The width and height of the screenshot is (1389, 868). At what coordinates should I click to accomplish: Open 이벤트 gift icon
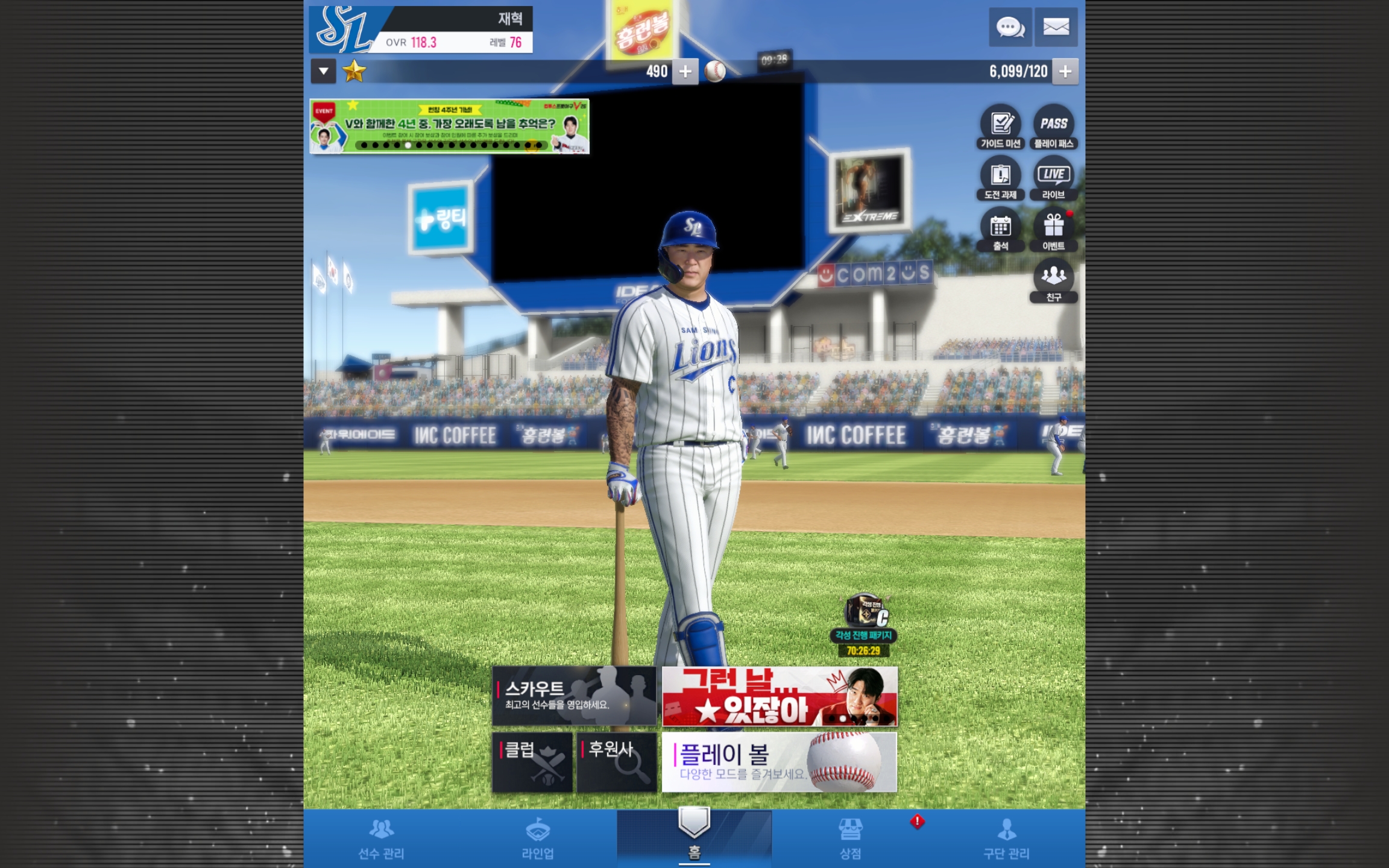coord(1054,230)
